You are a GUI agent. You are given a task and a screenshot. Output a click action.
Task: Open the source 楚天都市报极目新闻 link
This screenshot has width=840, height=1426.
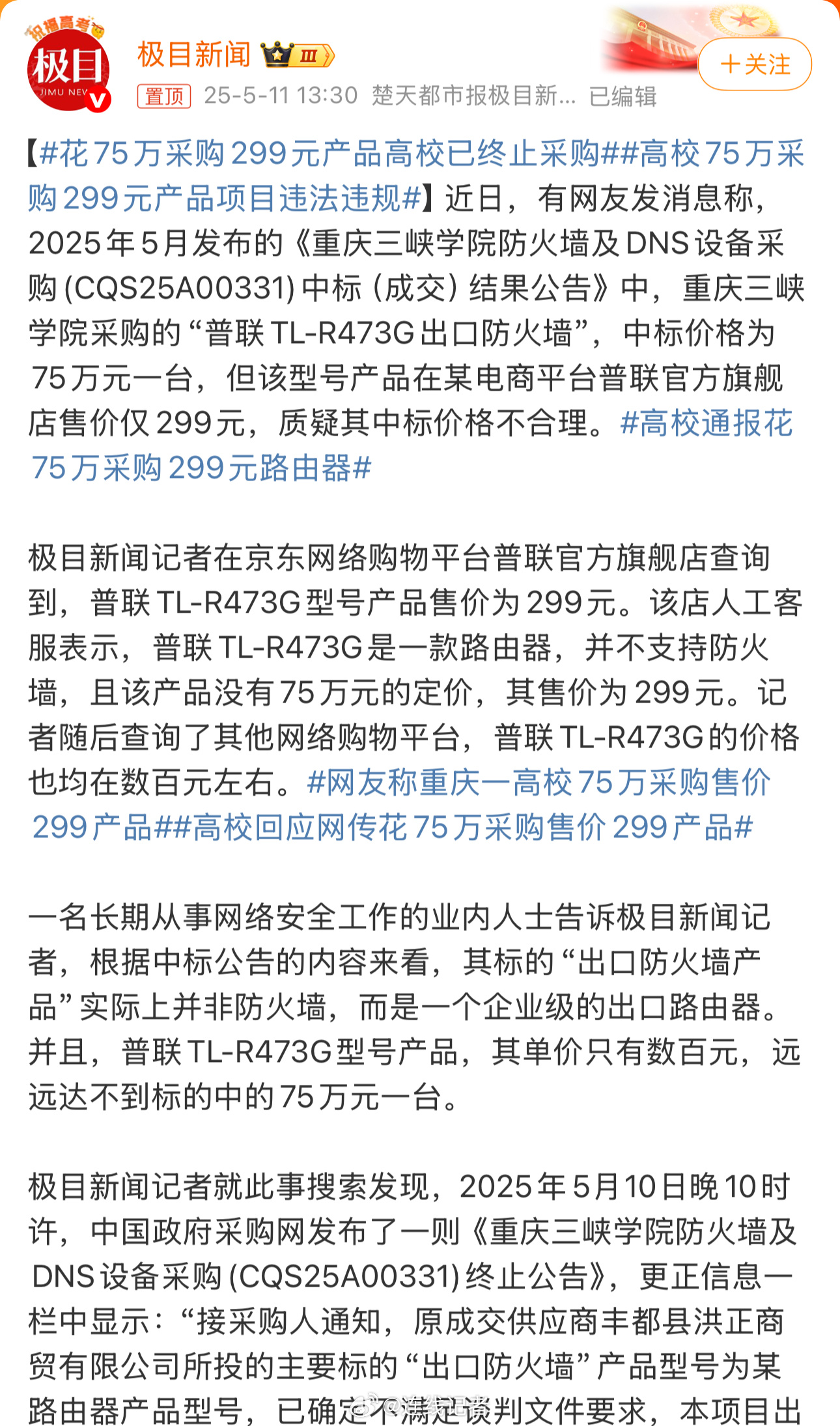coord(473,96)
